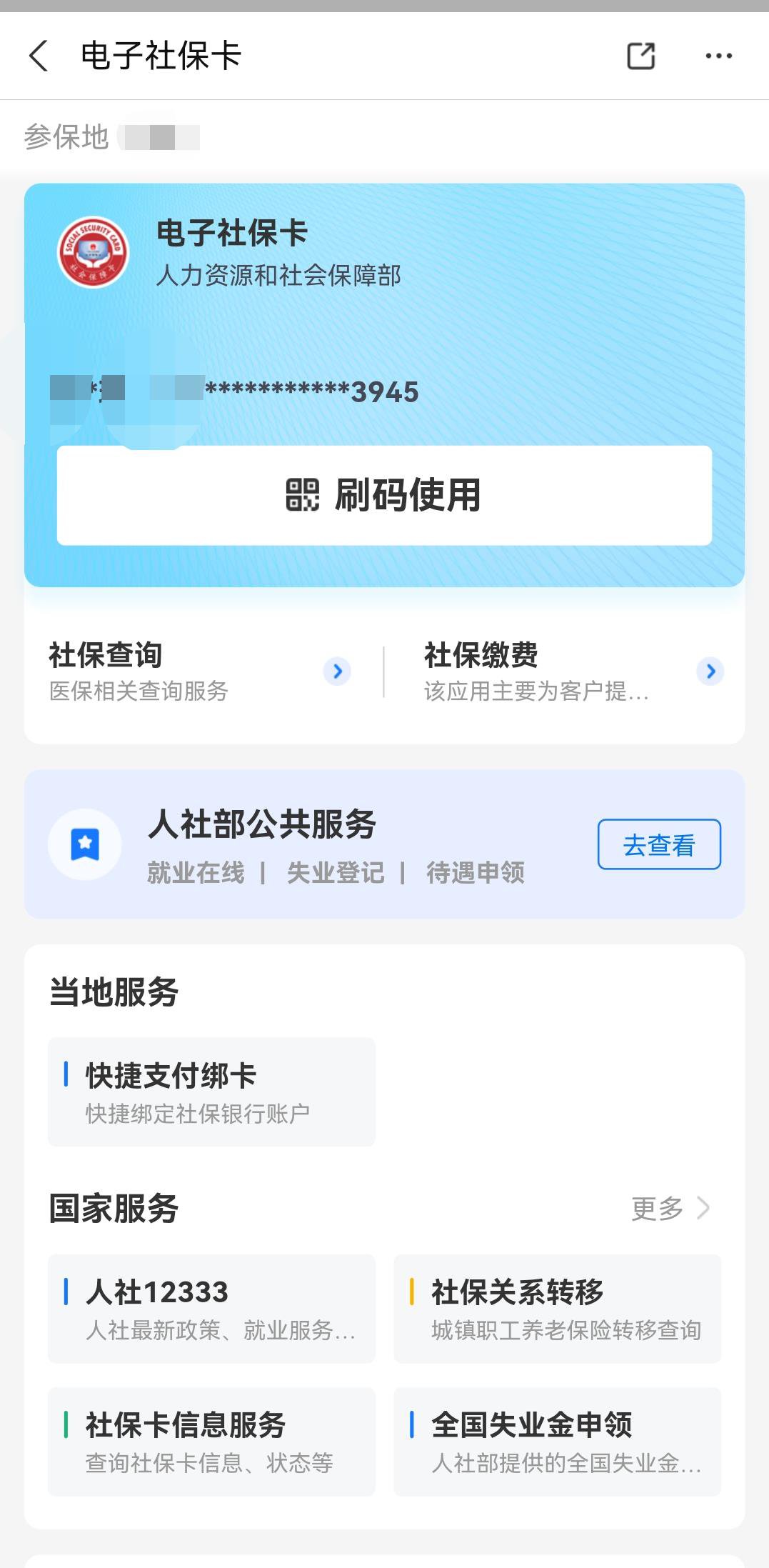The image size is (769, 1568).
Task: View 更多 national services
Action: click(669, 1208)
